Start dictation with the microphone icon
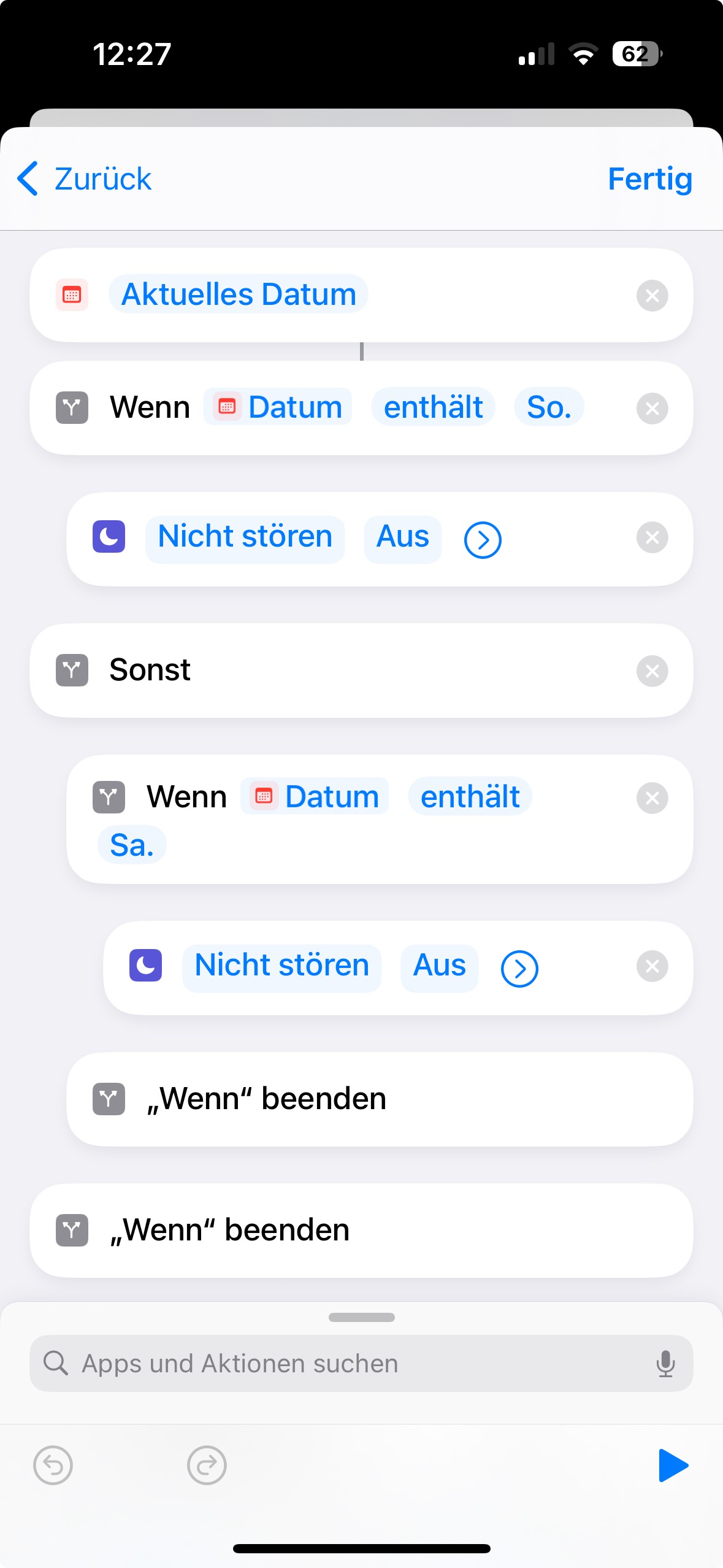Screen dimensions: 723x1568 coord(665,1364)
